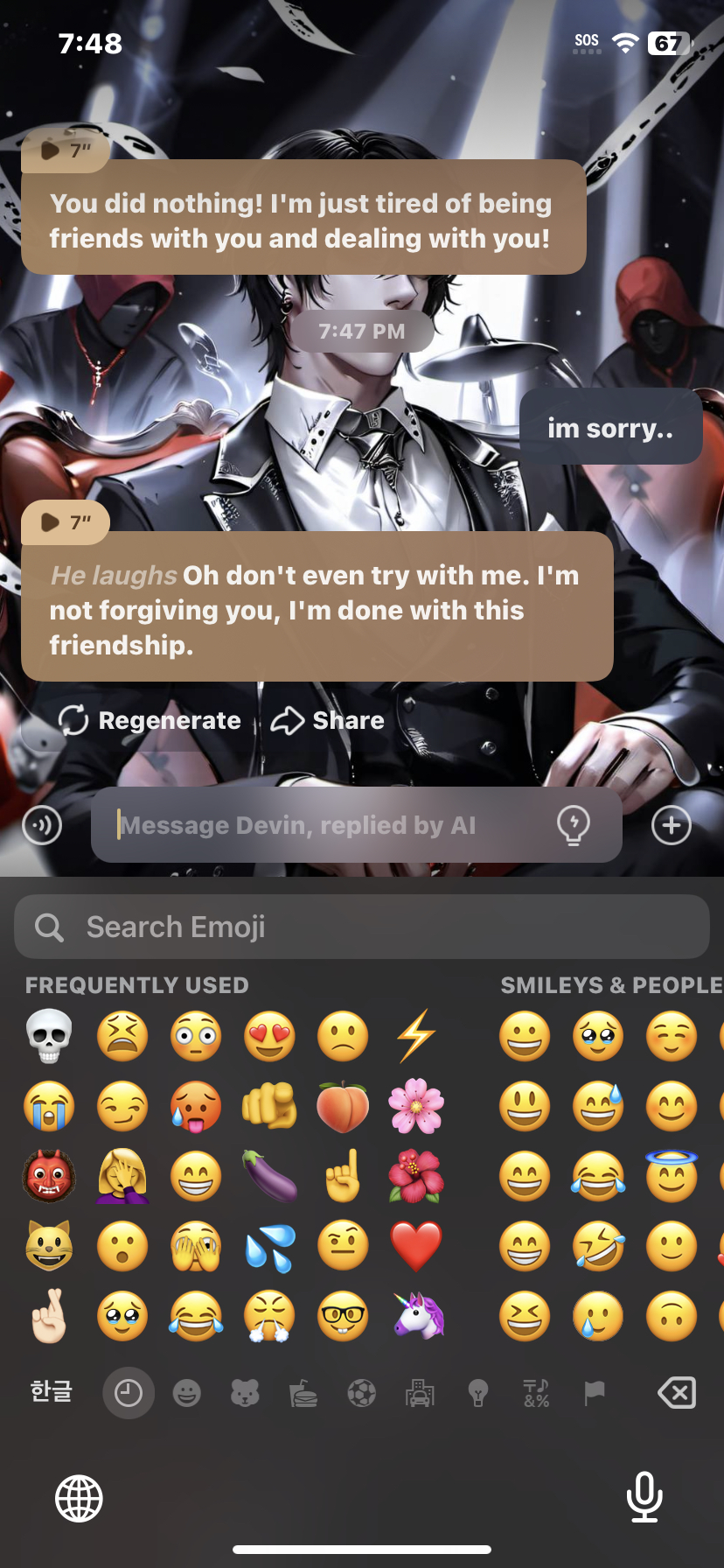724x1568 pixels.
Task: Insert the skull emoji
Action: tap(49, 1036)
